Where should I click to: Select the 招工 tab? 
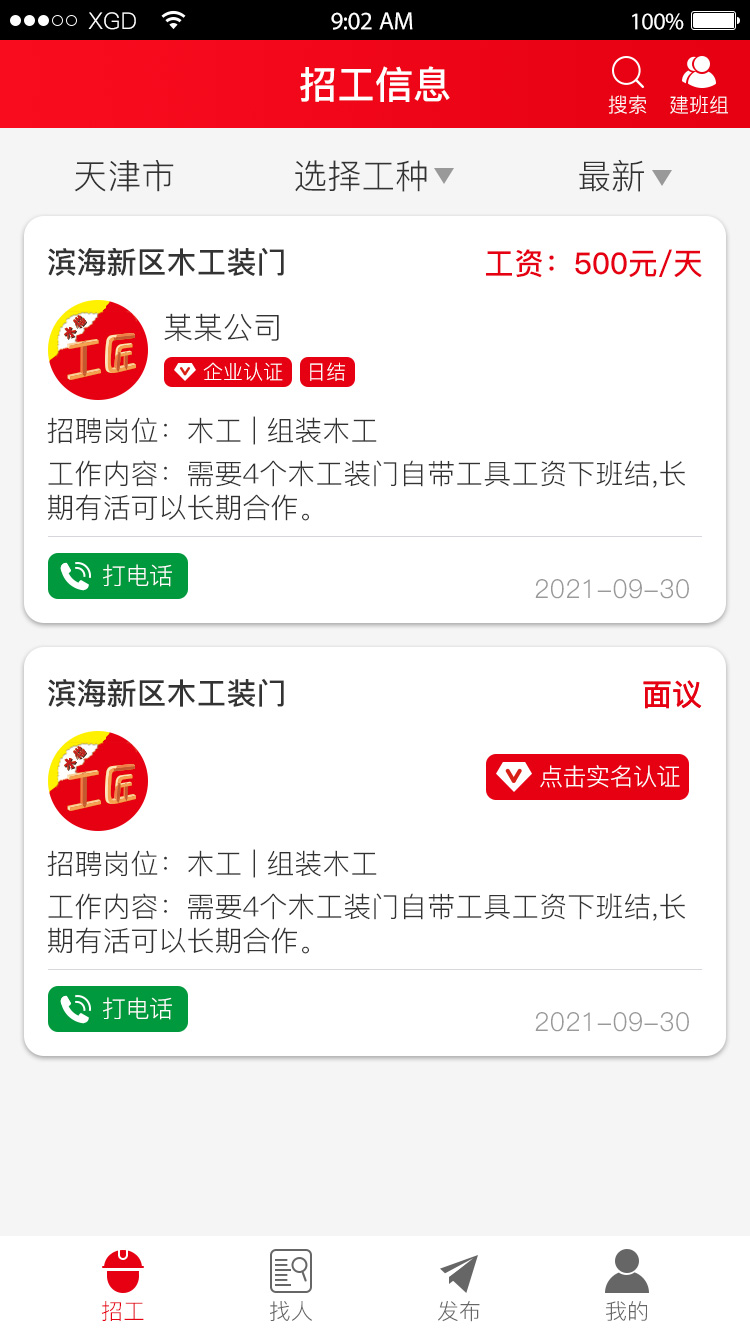[x=123, y=1285]
